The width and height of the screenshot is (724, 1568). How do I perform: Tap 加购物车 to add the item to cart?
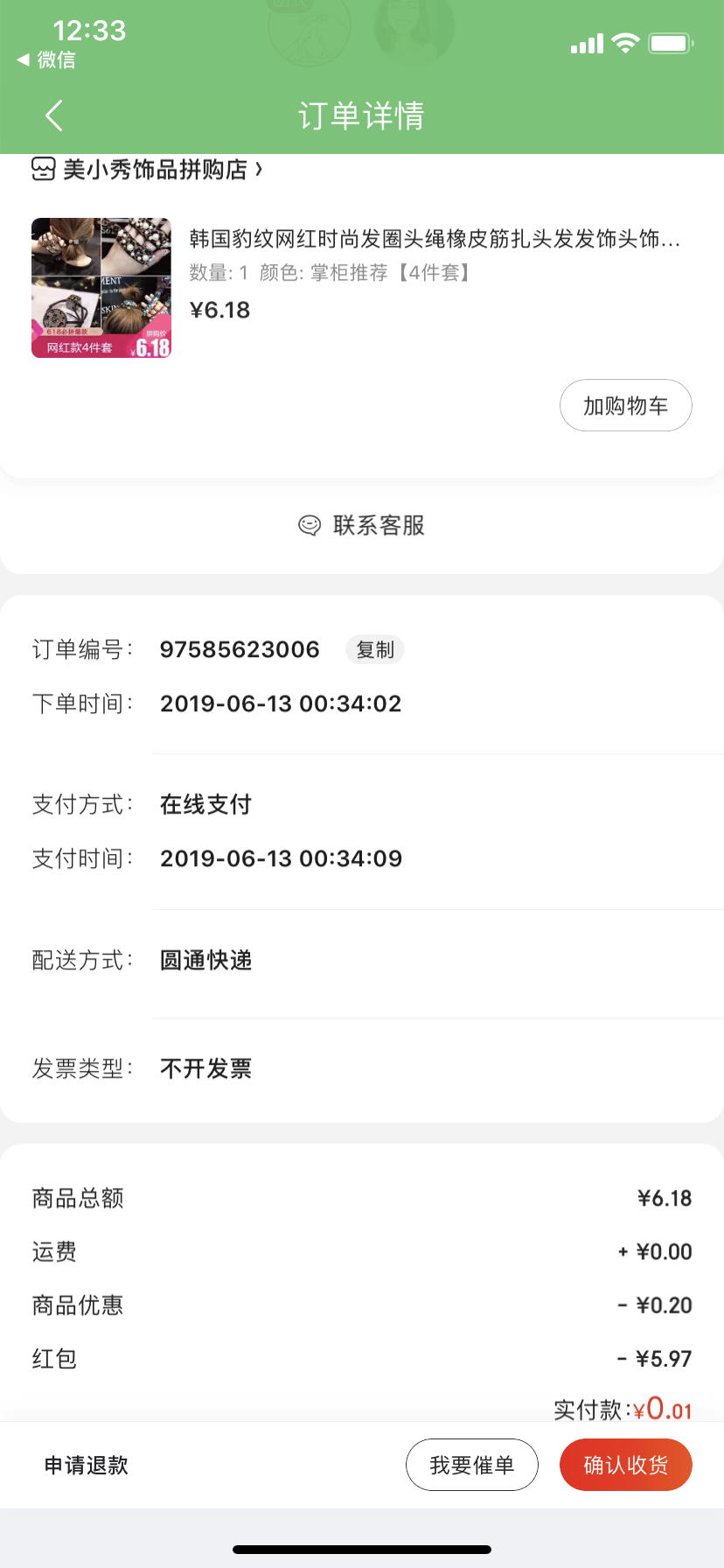(626, 405)
